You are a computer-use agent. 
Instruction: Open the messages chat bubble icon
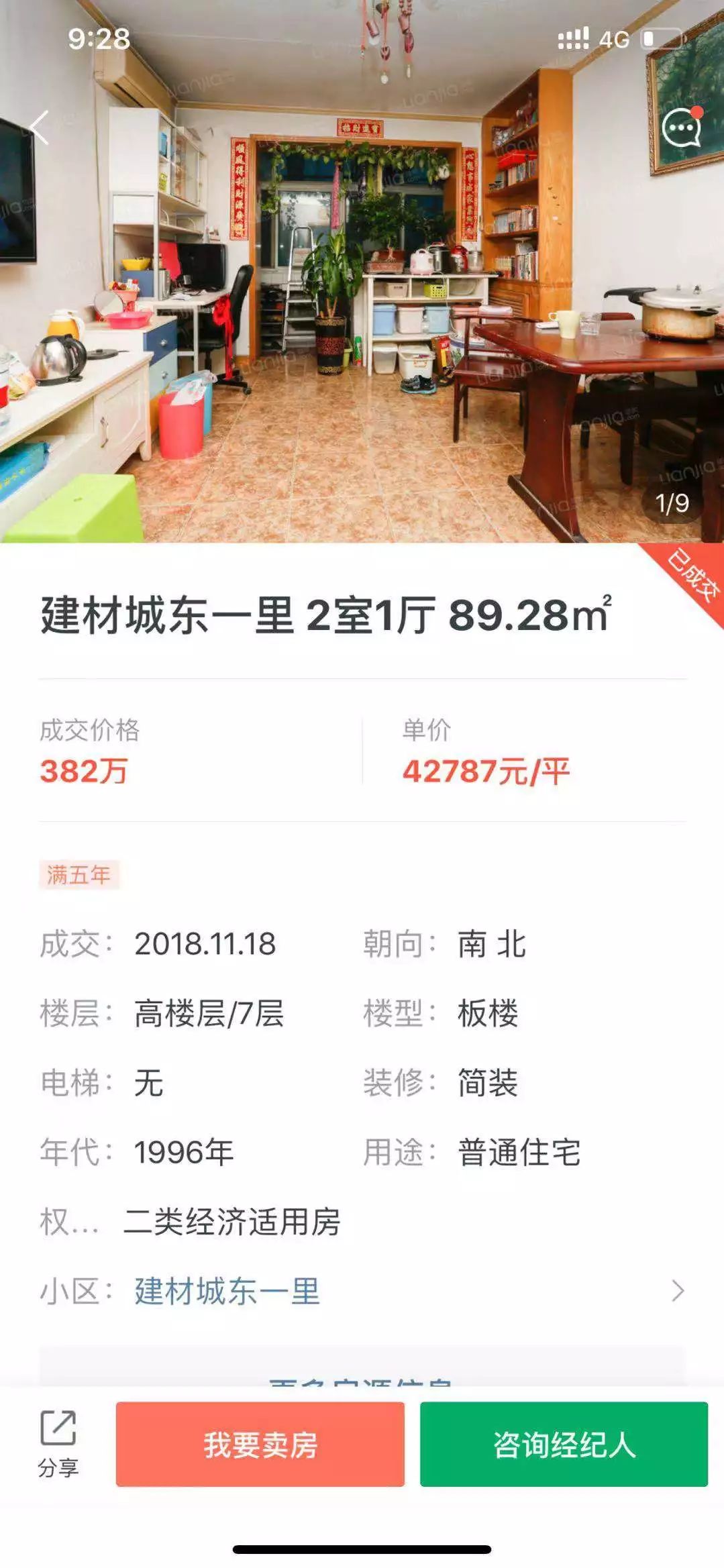click(682, 127)
